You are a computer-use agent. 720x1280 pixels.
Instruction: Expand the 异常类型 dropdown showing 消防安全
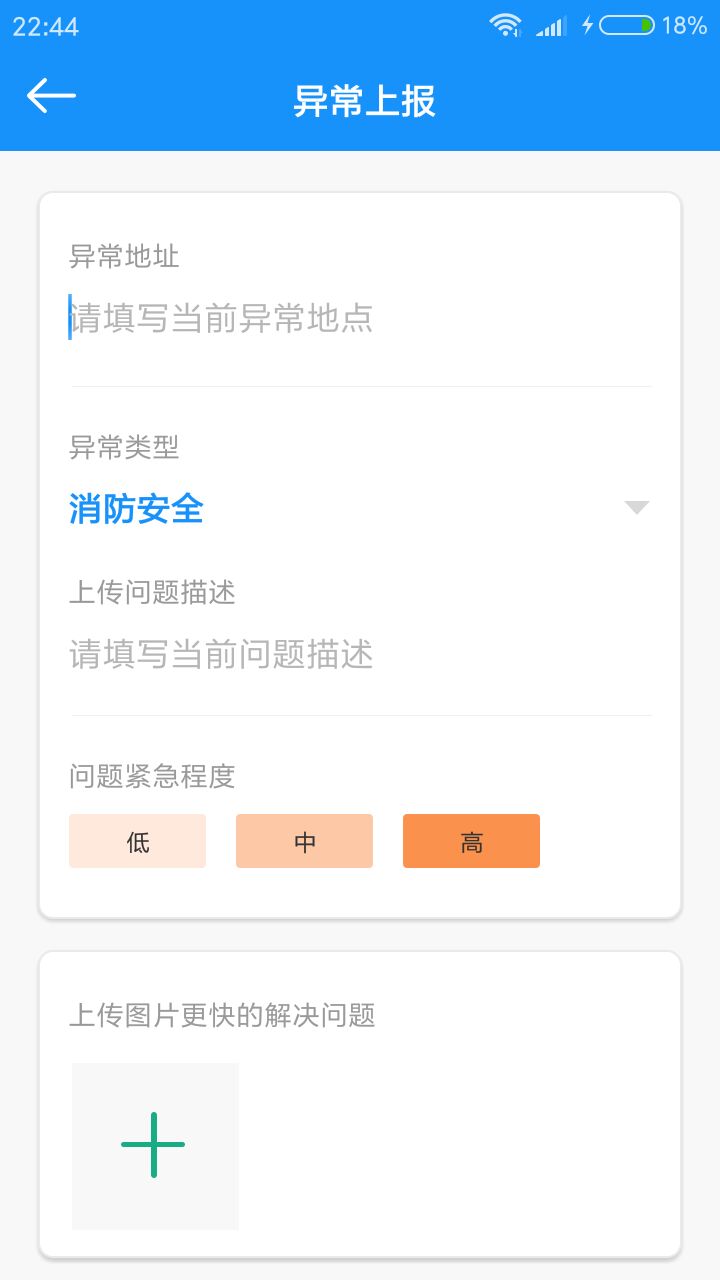(x=360, y=509)
